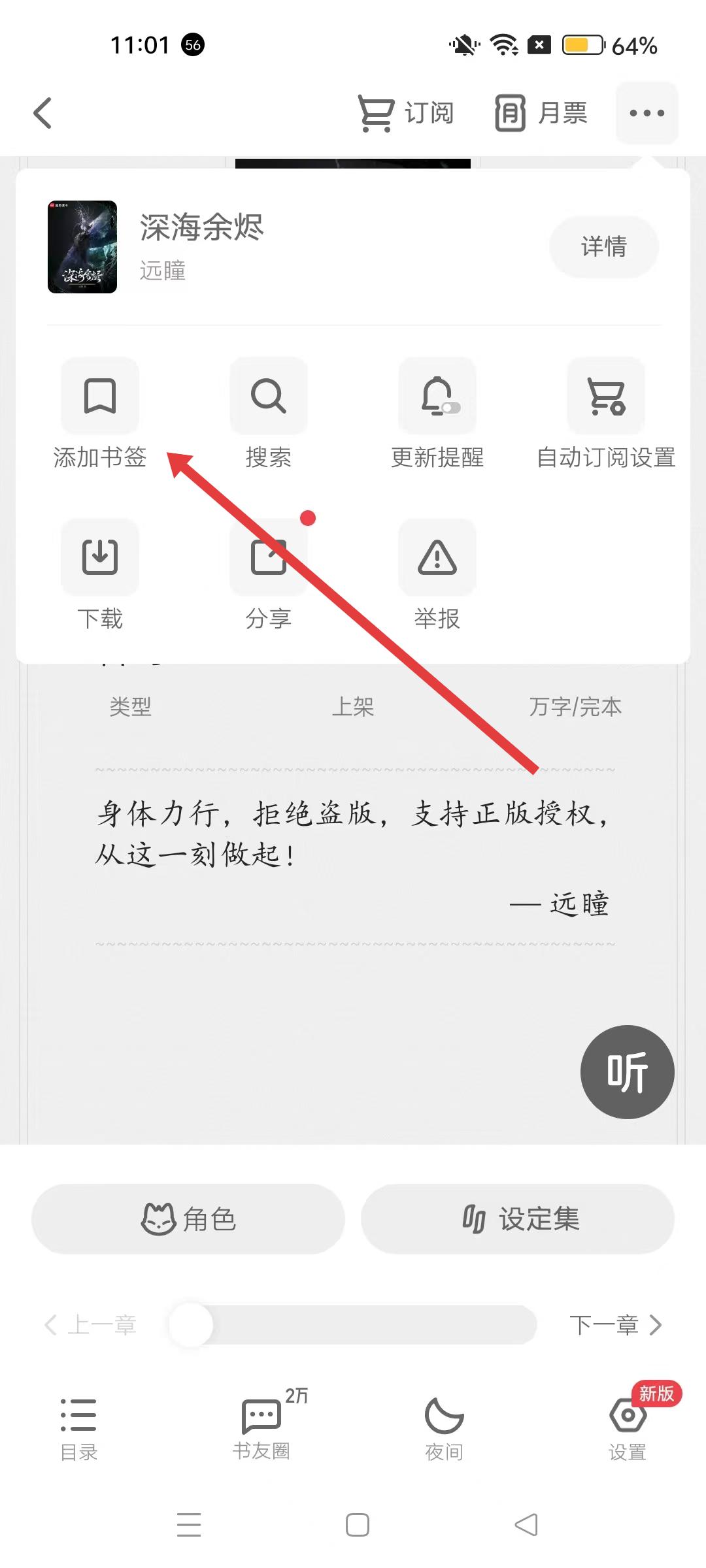Close the three-dot overflow menu
Screen dimensions: 706x1568
point(647,113)
